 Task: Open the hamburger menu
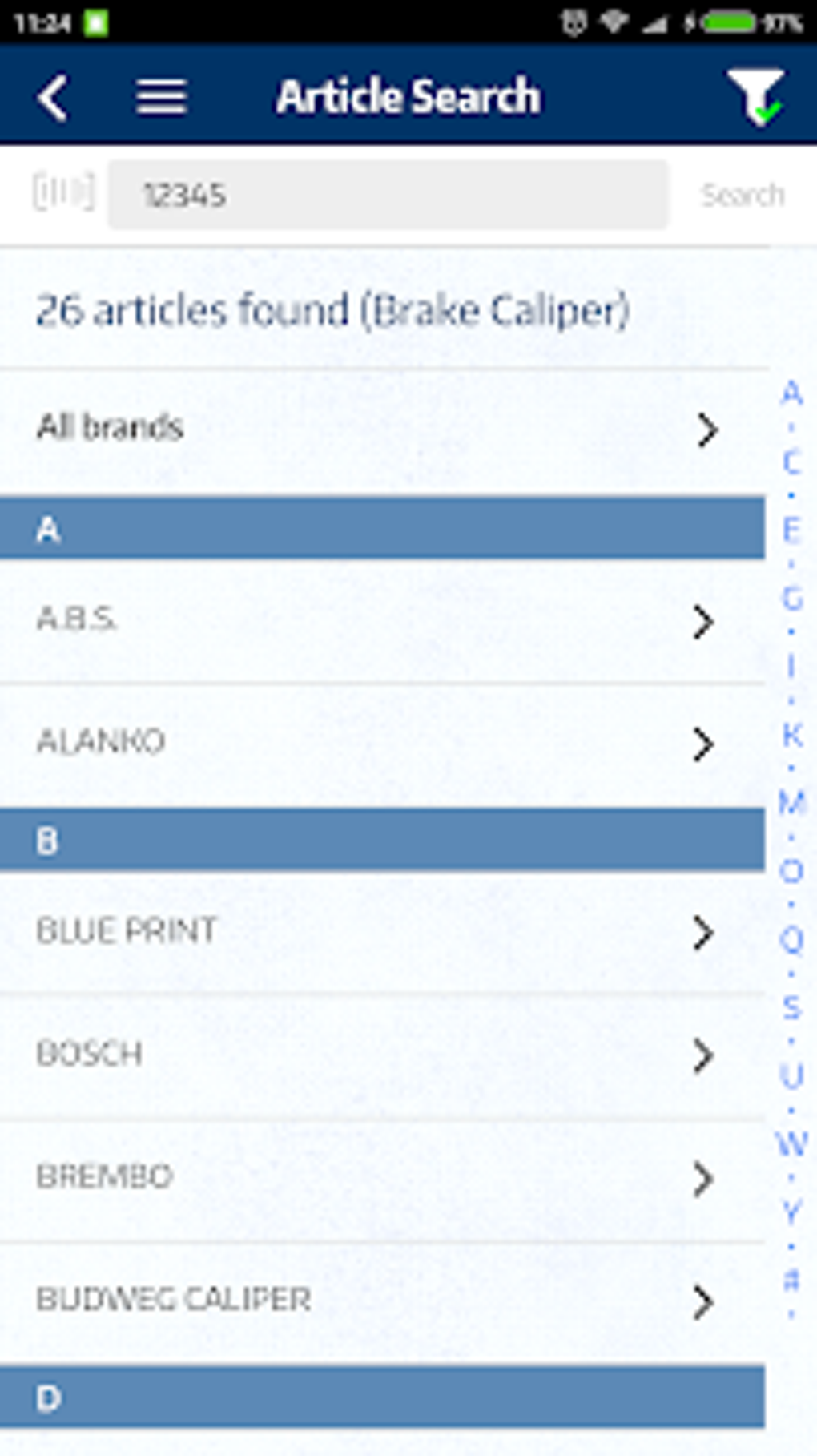point(161,98)
